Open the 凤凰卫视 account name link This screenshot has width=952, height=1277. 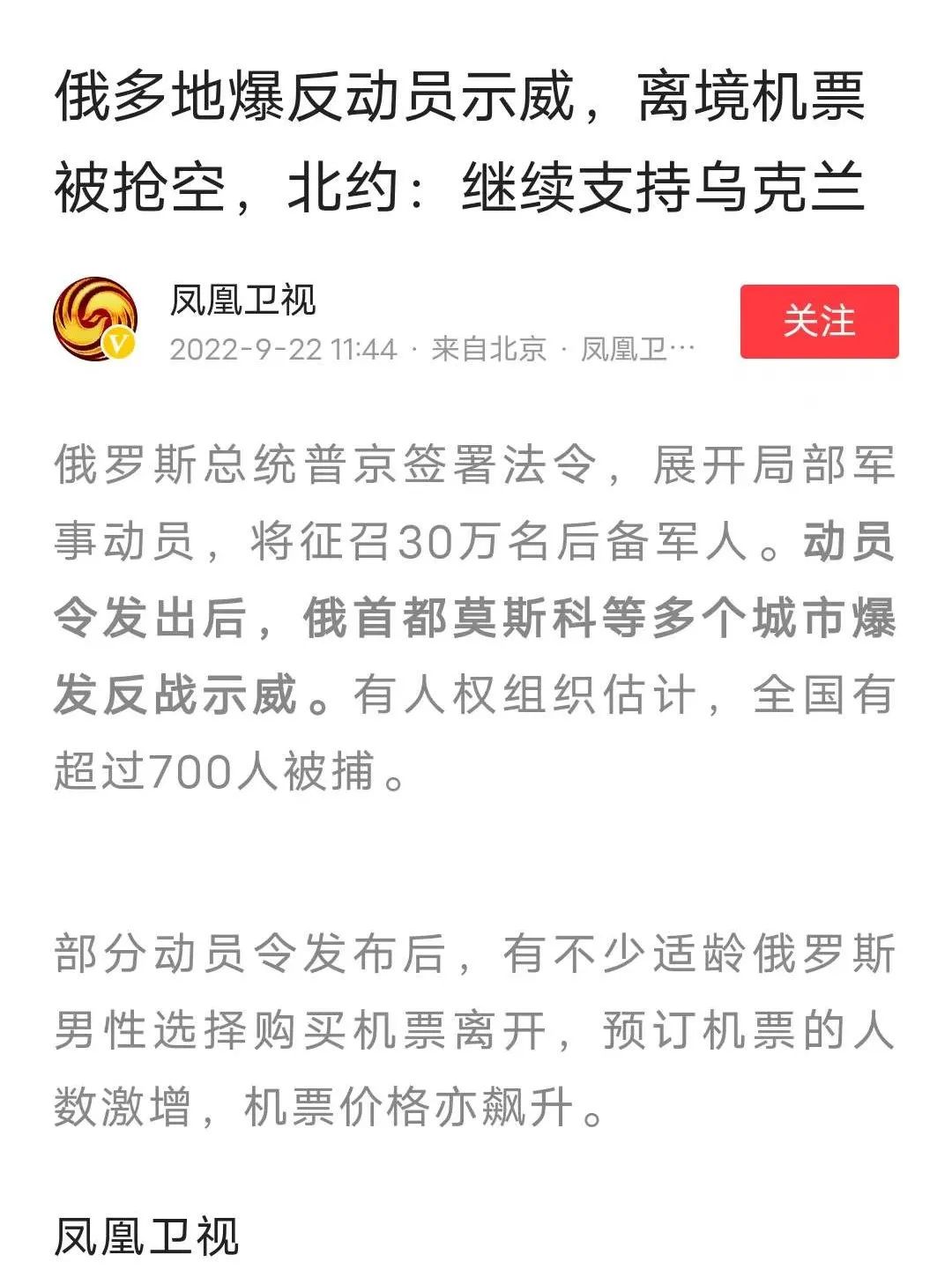pyautogui.click(x=242, y=301)
